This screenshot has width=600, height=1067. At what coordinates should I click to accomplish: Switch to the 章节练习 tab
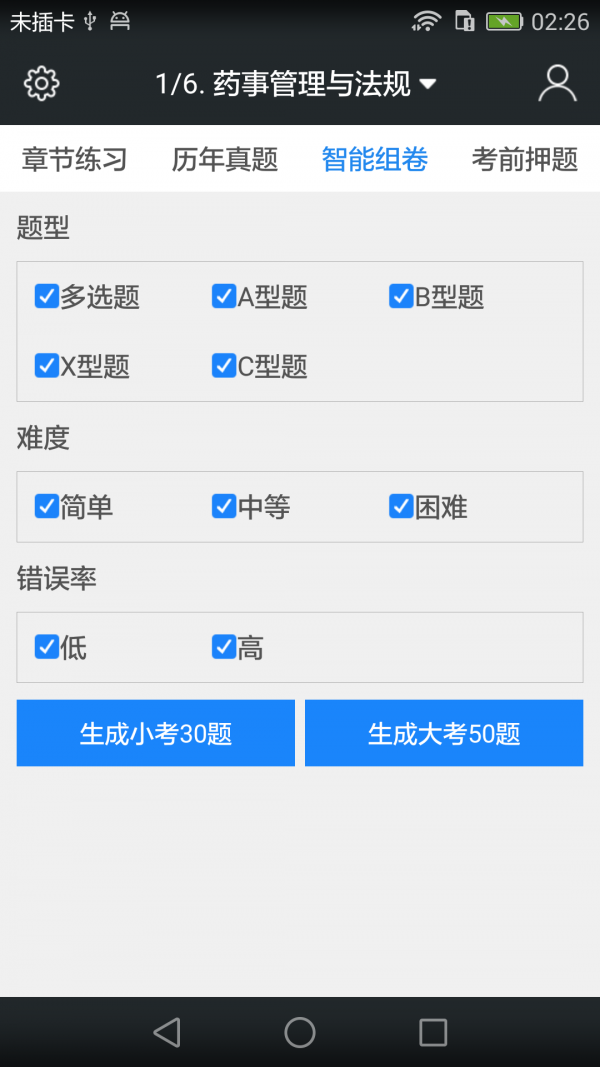[x=75, y=159]
